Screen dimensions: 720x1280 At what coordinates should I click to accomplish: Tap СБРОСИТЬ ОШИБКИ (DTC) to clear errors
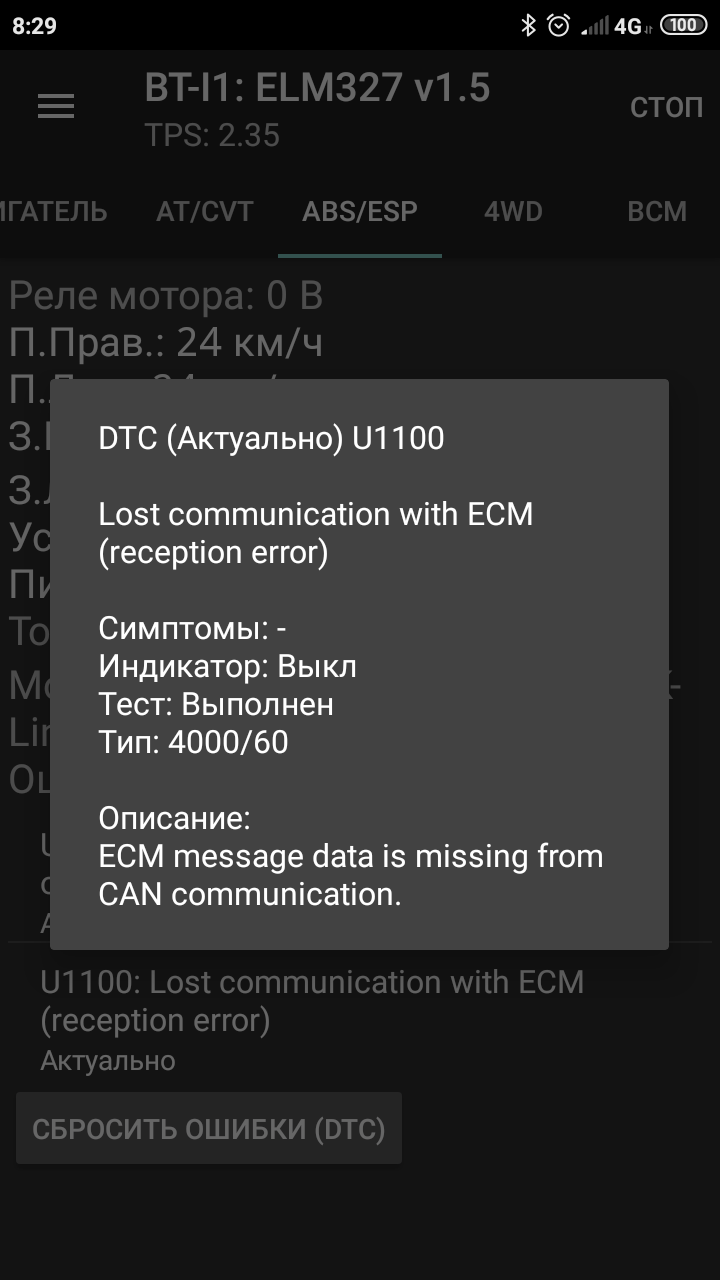tap(209, 1129)
